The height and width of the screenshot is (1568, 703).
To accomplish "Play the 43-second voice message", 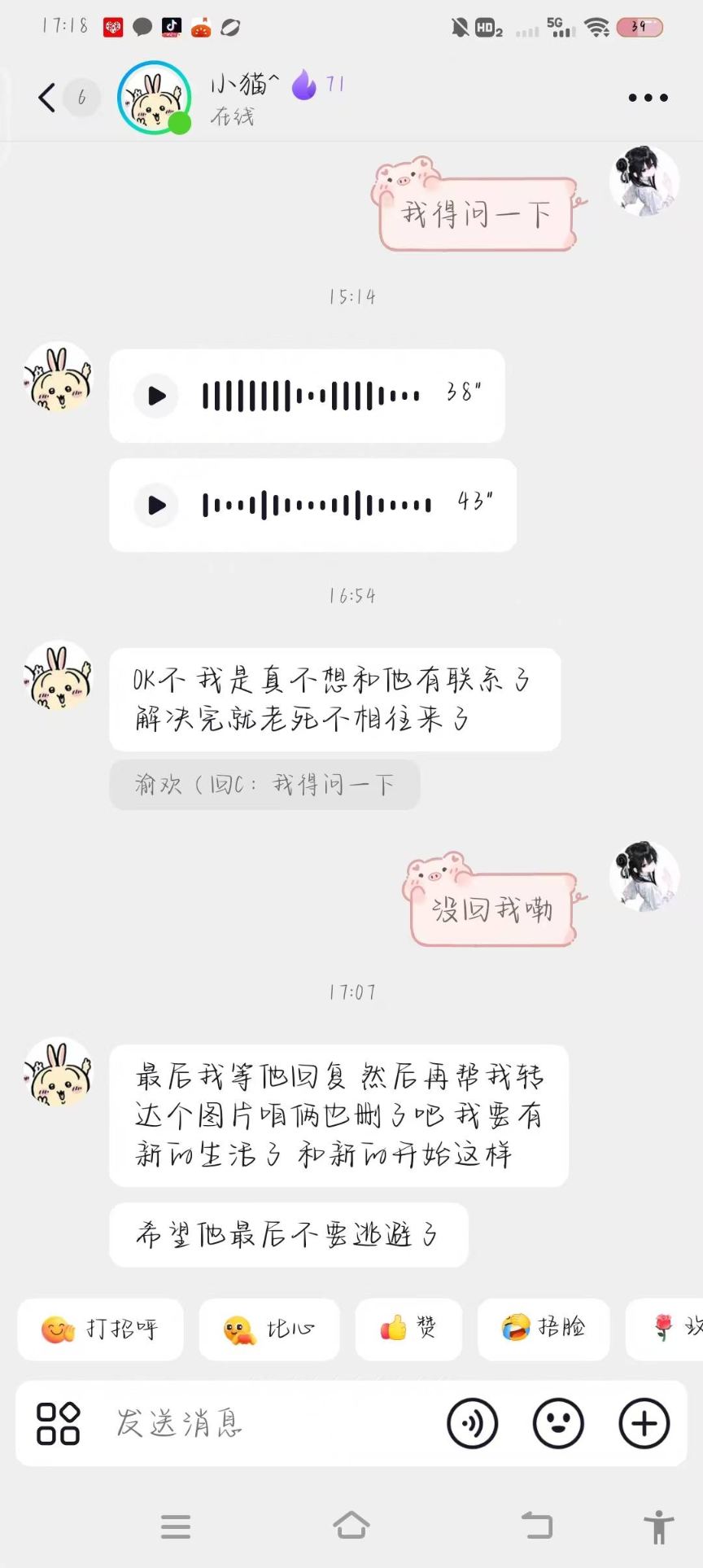I will tap(156, 506).
